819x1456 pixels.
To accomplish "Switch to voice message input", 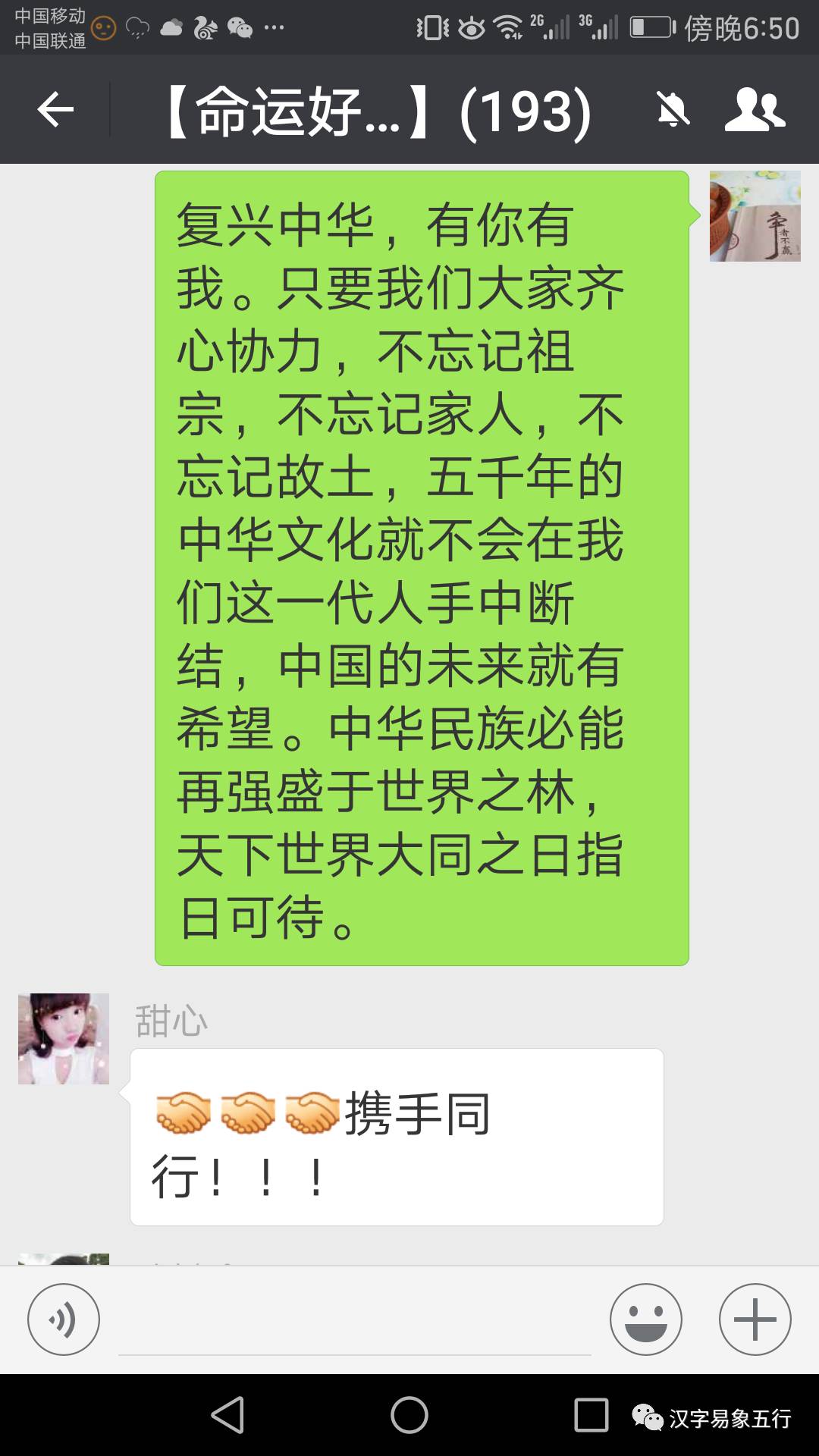I will [64, 1319].
